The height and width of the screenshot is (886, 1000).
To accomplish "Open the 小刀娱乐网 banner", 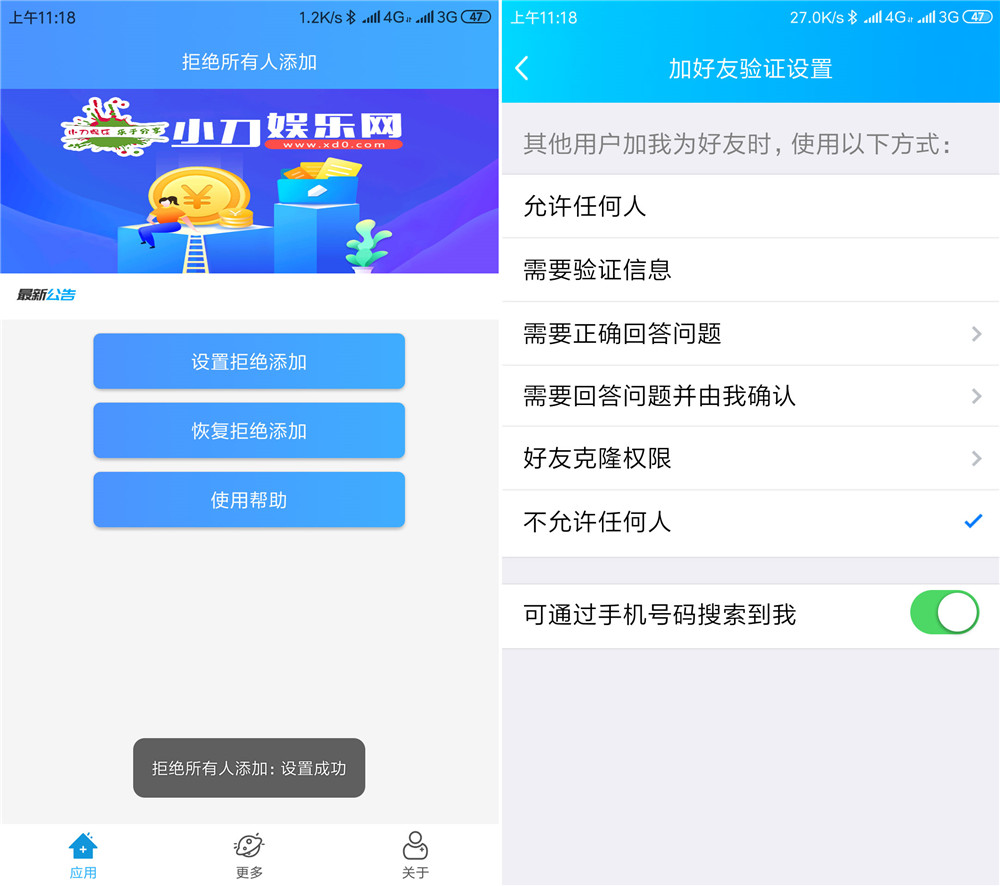I will (249, 180).
